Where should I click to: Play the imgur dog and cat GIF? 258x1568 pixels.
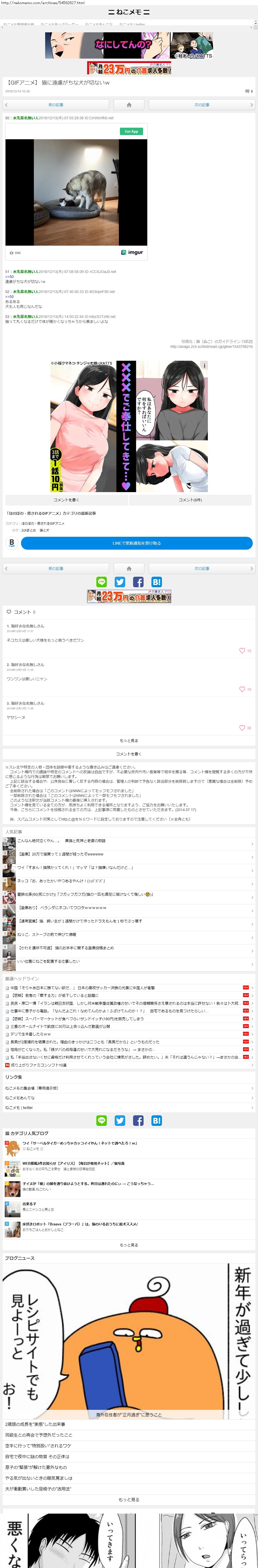coord(77,192)
